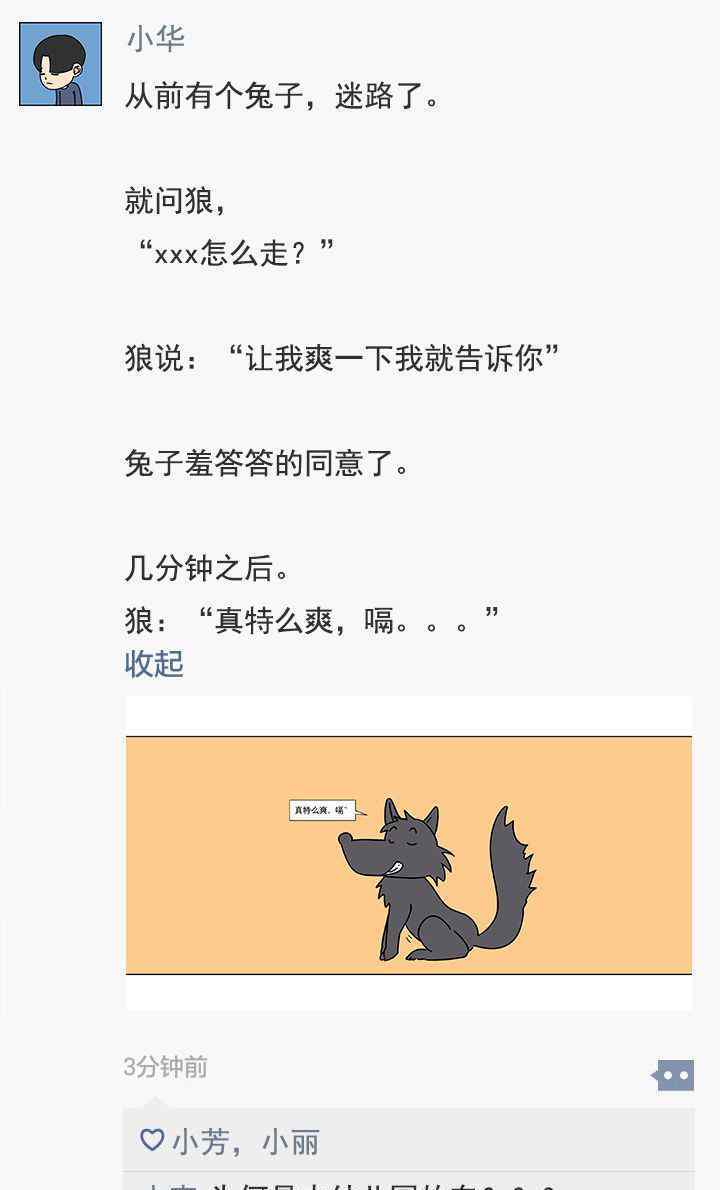Screen dimensions: 720x1190
Task: Open the like and comment button
Action: [x=673, y=1075]
